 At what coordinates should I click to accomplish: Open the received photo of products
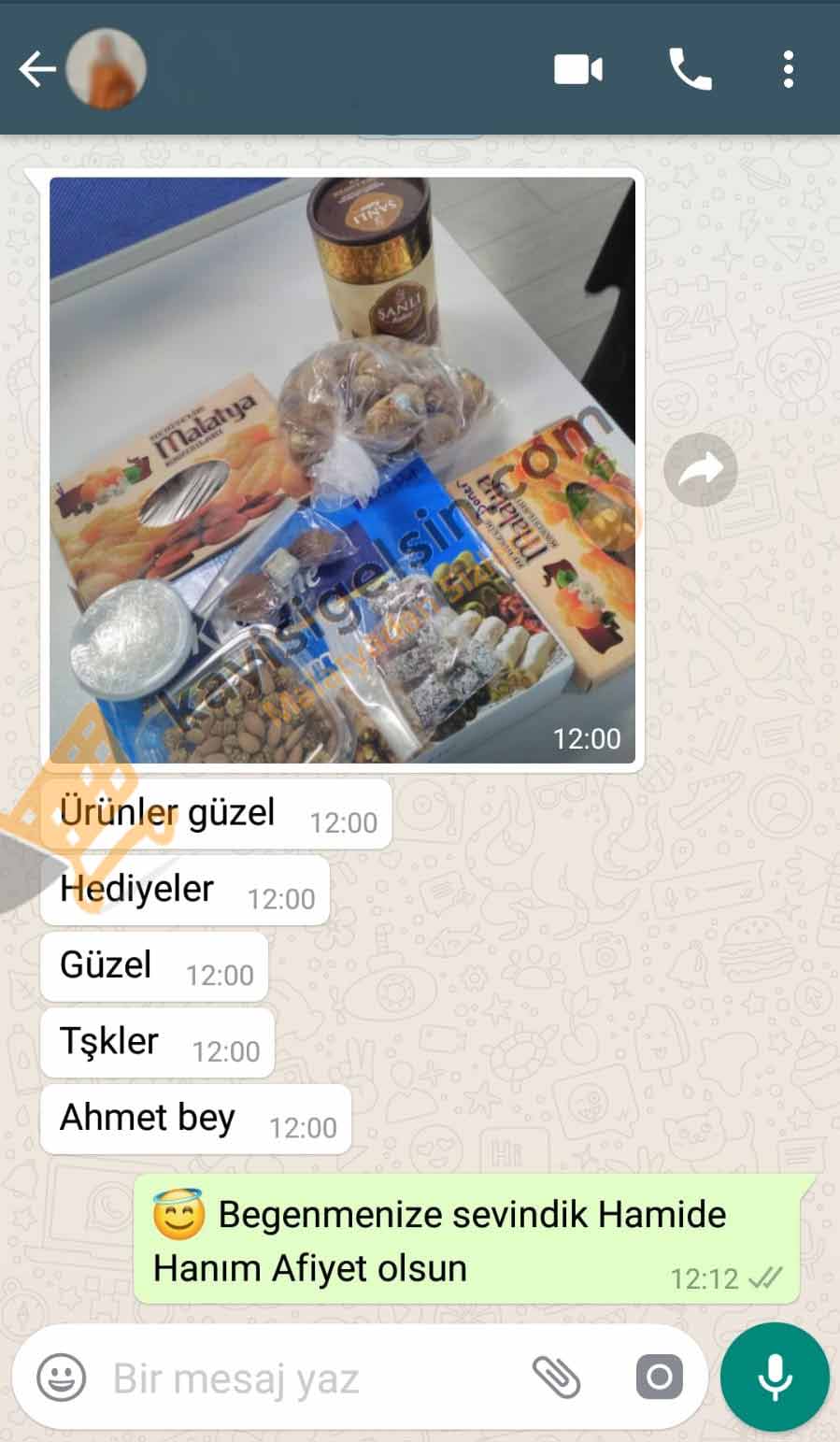pos(342,469)
